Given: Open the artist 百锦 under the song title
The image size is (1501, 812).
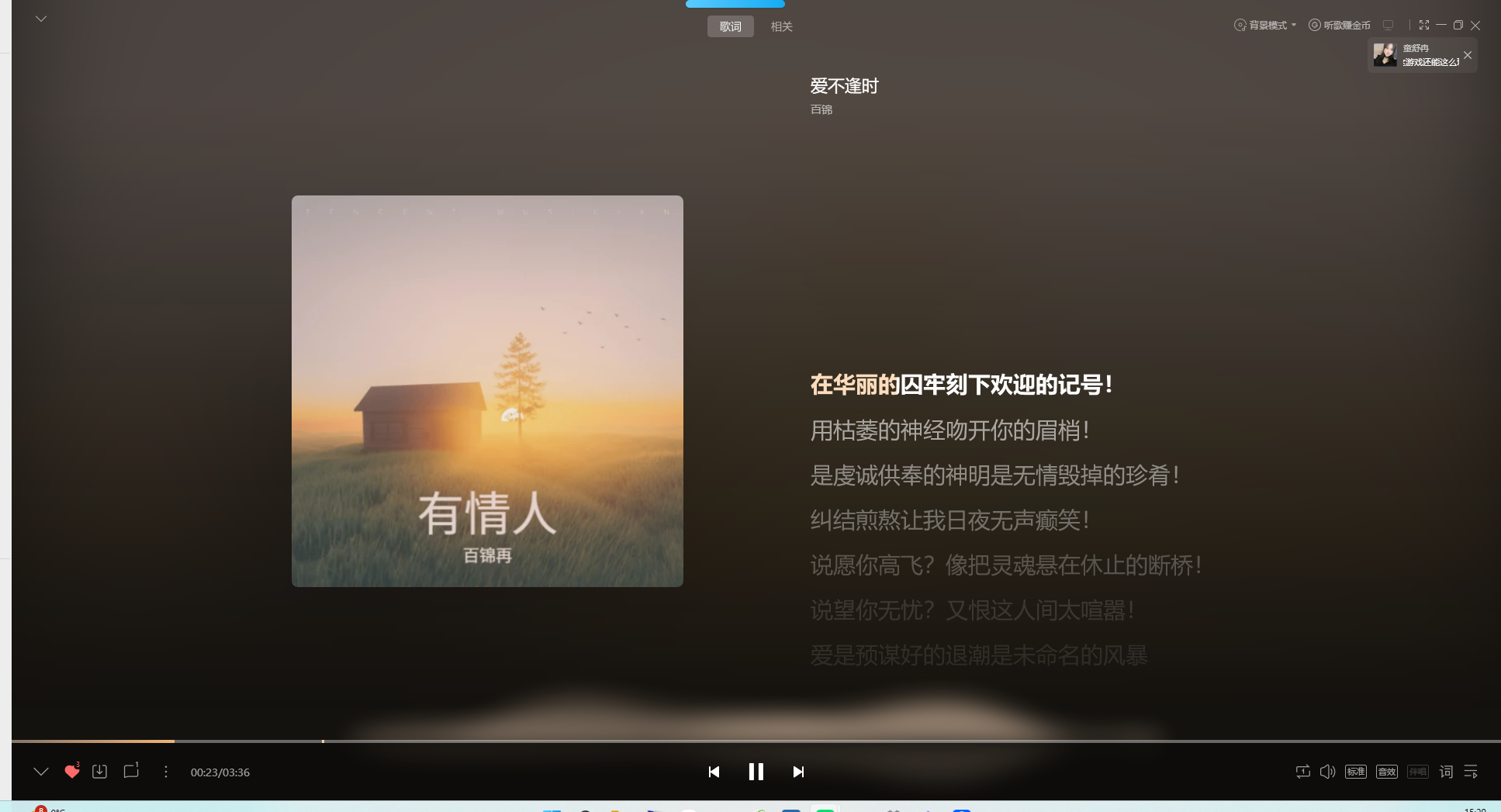Looking at the screenshot, I should (821, 109).
